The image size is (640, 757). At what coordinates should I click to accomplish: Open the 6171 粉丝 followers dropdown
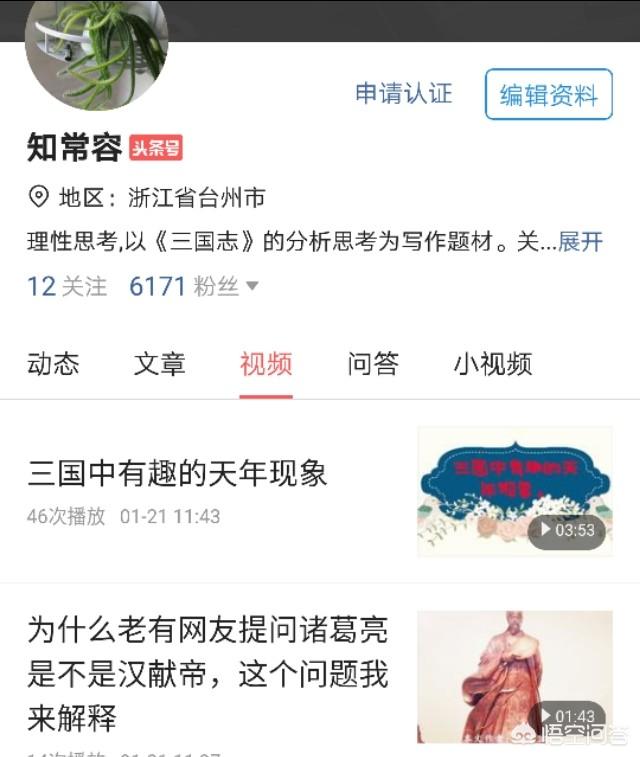tap(194, 287)
